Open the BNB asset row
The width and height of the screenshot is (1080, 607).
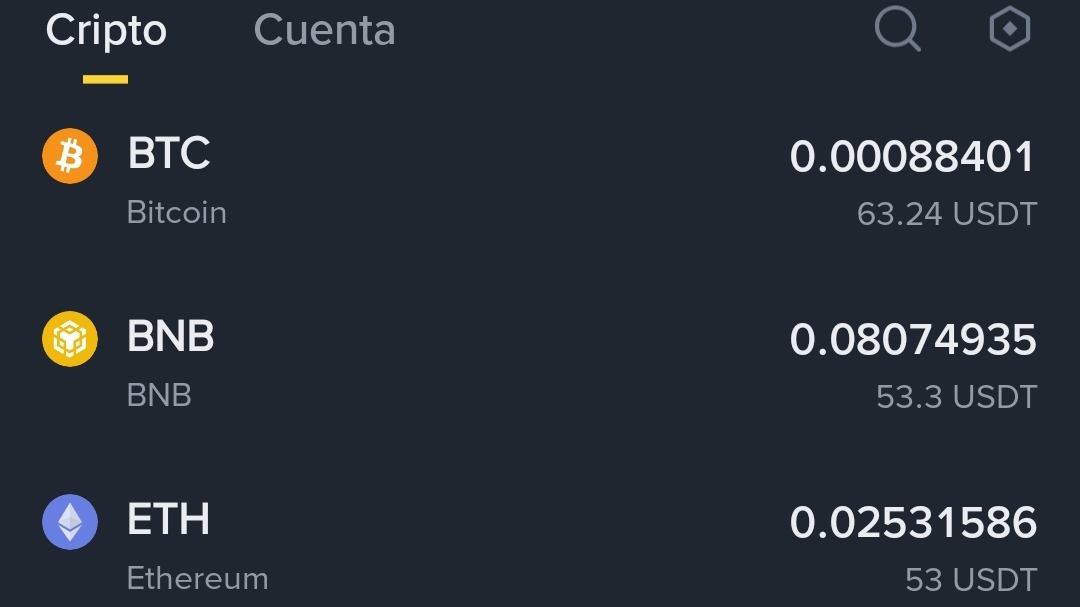tap(540, 363)
